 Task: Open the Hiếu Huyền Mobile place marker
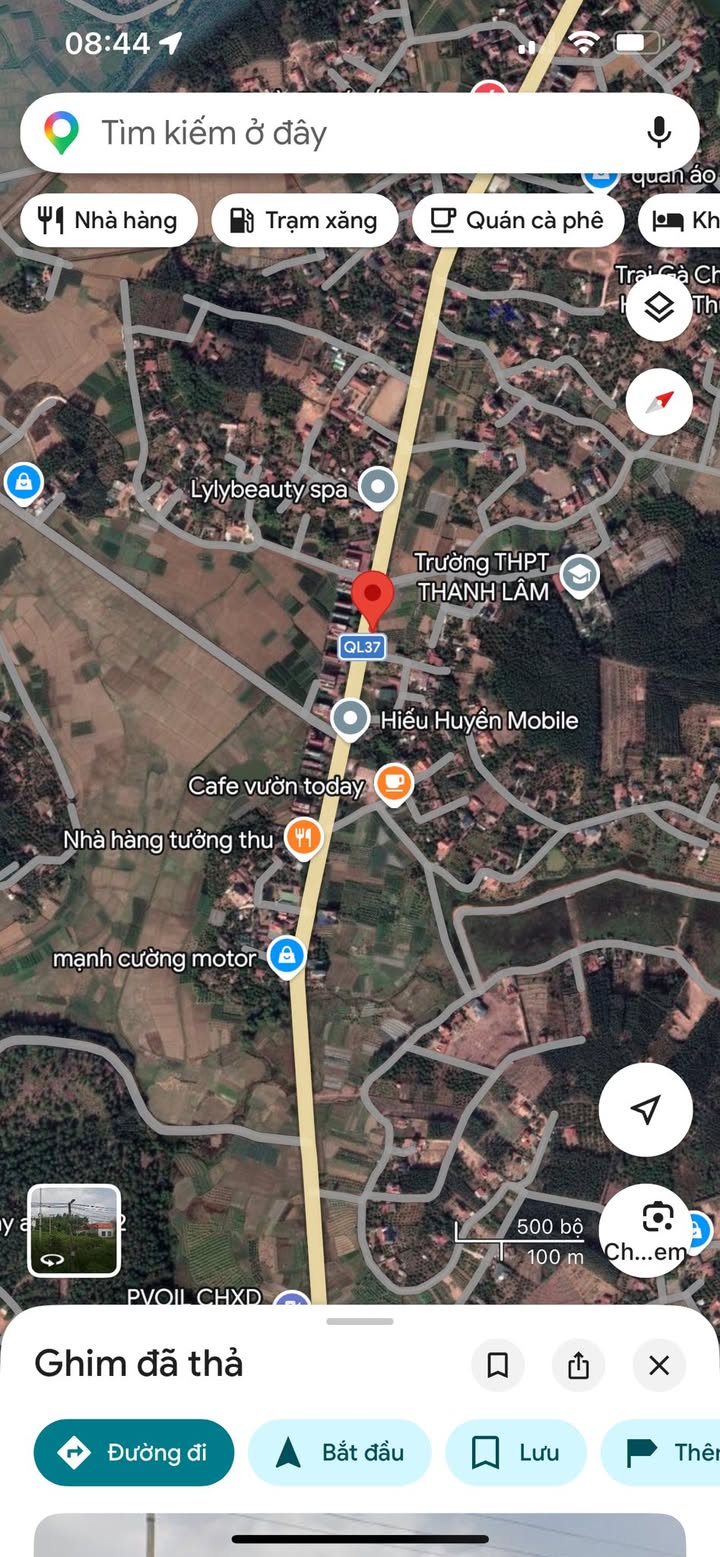350,719
